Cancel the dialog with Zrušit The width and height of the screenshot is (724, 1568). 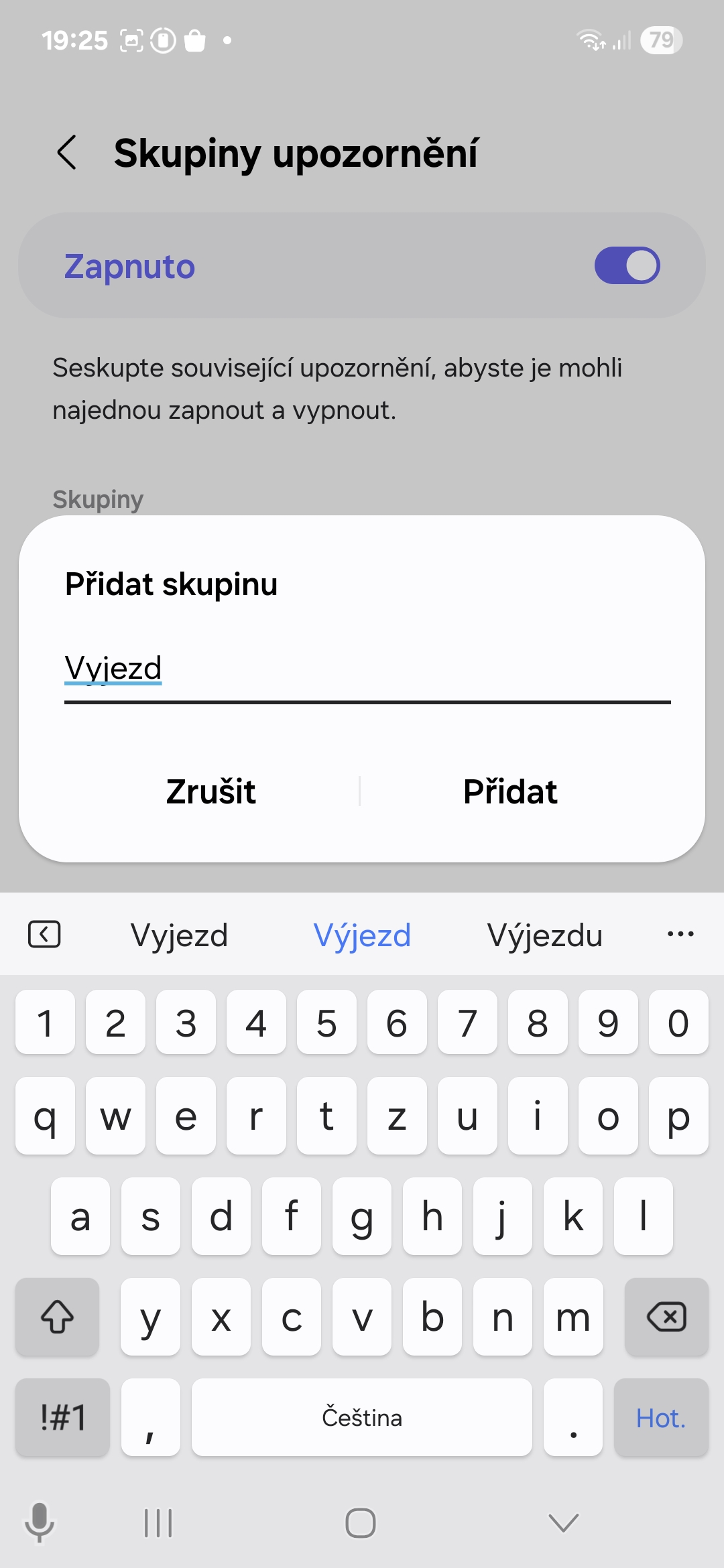[211, 791]
